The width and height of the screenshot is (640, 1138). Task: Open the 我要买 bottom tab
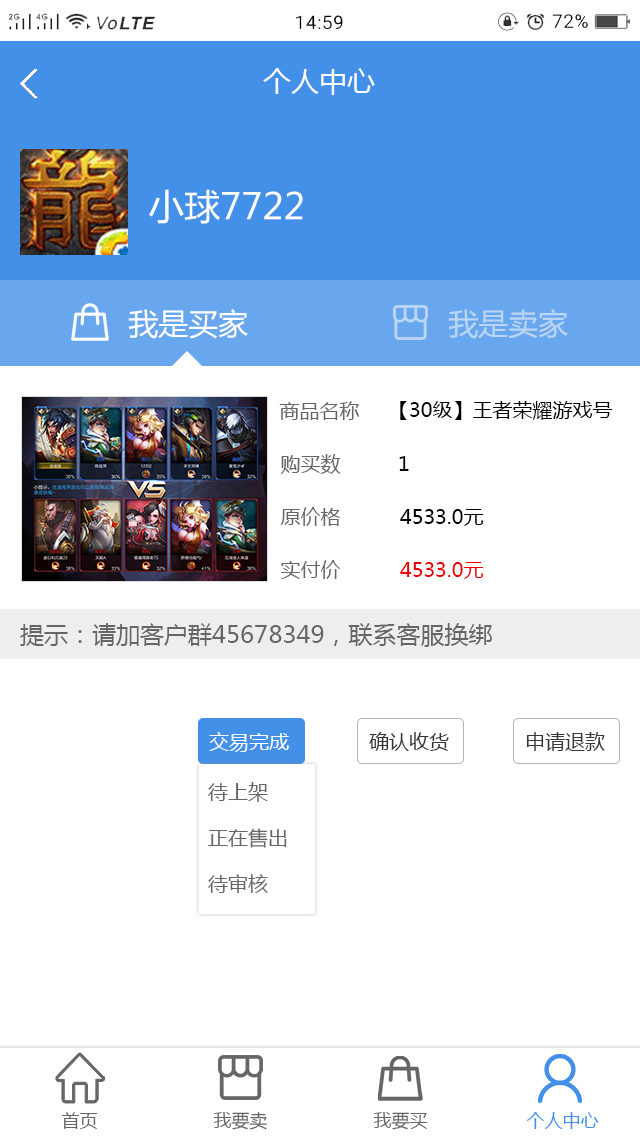click(400, 1091)
